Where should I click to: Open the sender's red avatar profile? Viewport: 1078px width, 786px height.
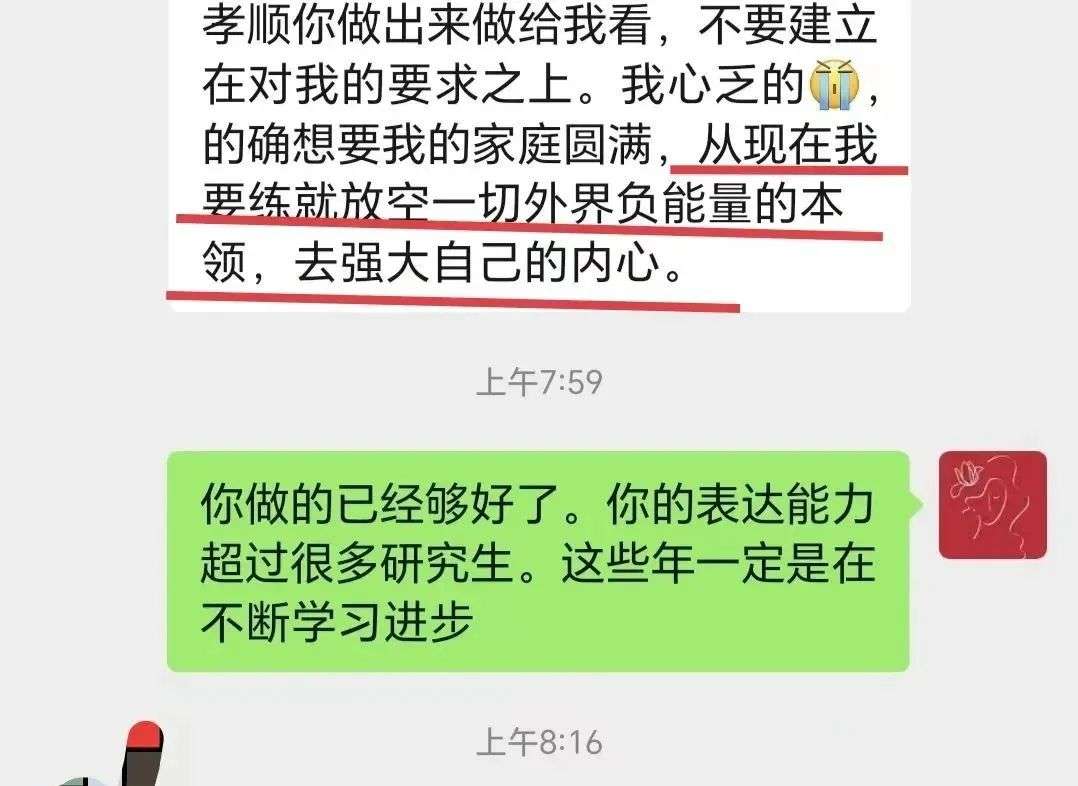point(992,505)
